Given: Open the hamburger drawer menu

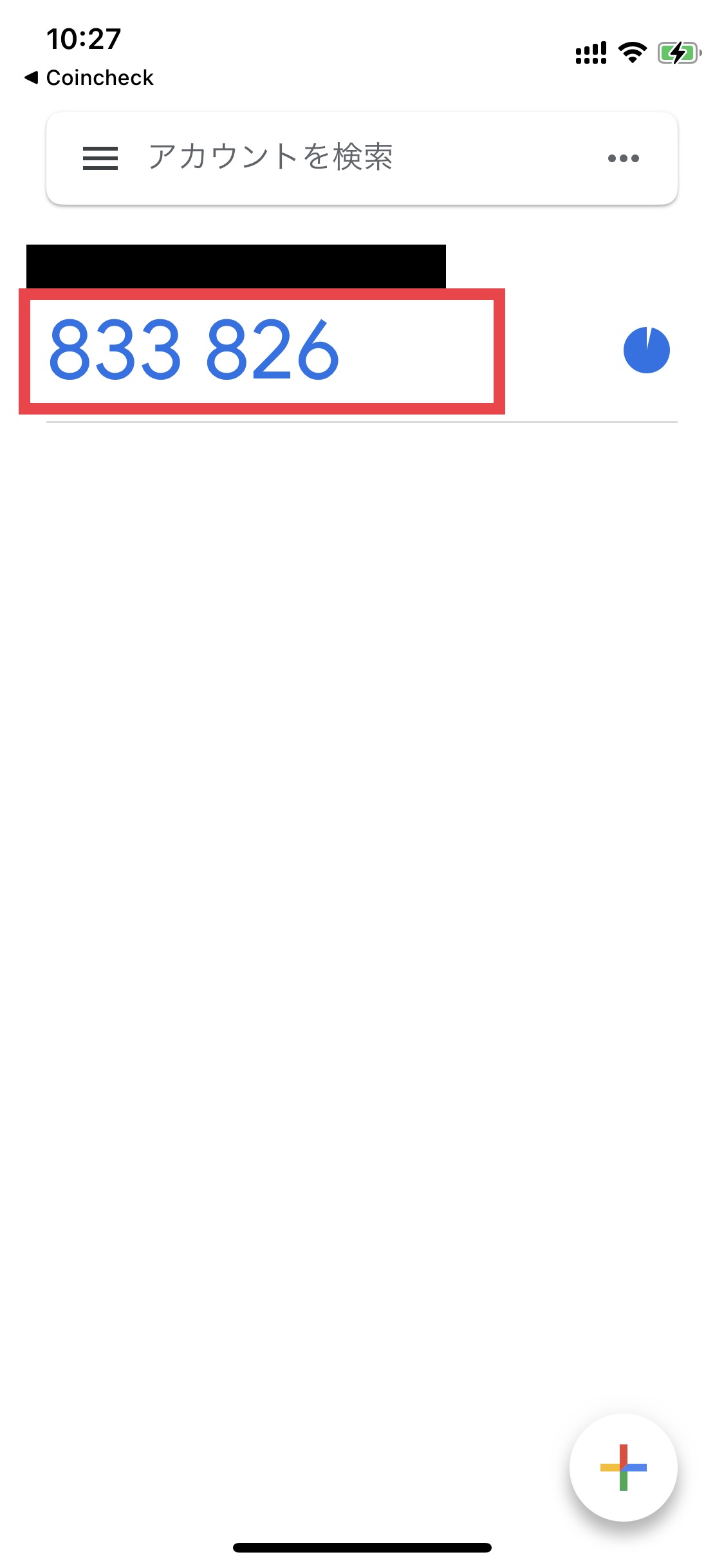Looking at the screenshot, I should coord(100,158).
